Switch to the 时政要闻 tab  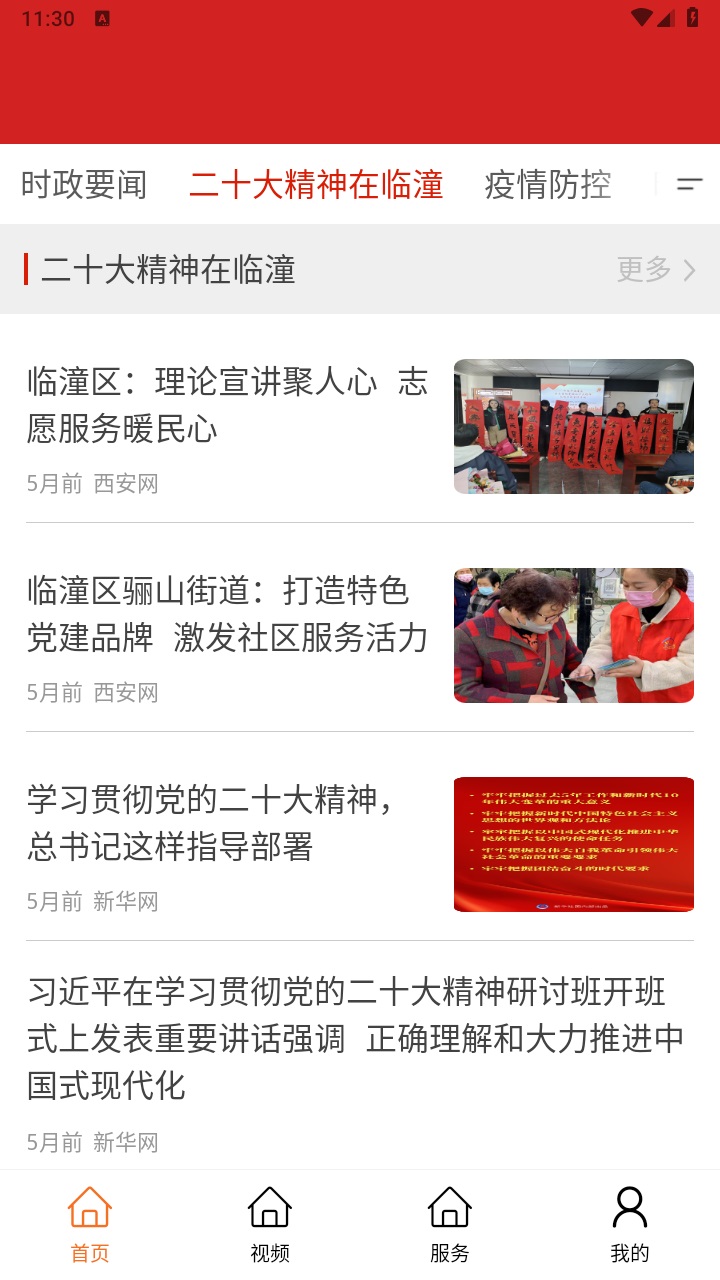(84, 184)
